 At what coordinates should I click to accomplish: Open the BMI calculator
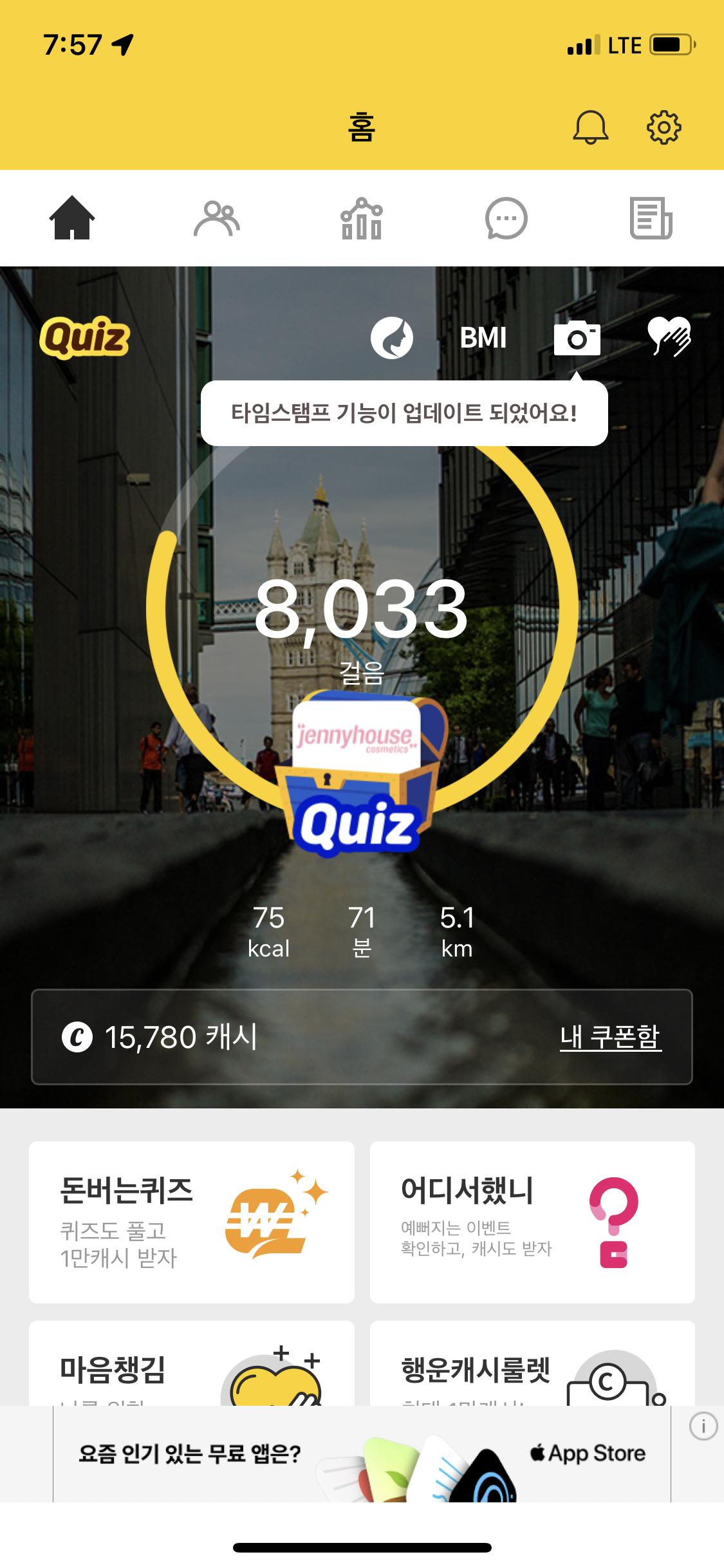[483, 338]
